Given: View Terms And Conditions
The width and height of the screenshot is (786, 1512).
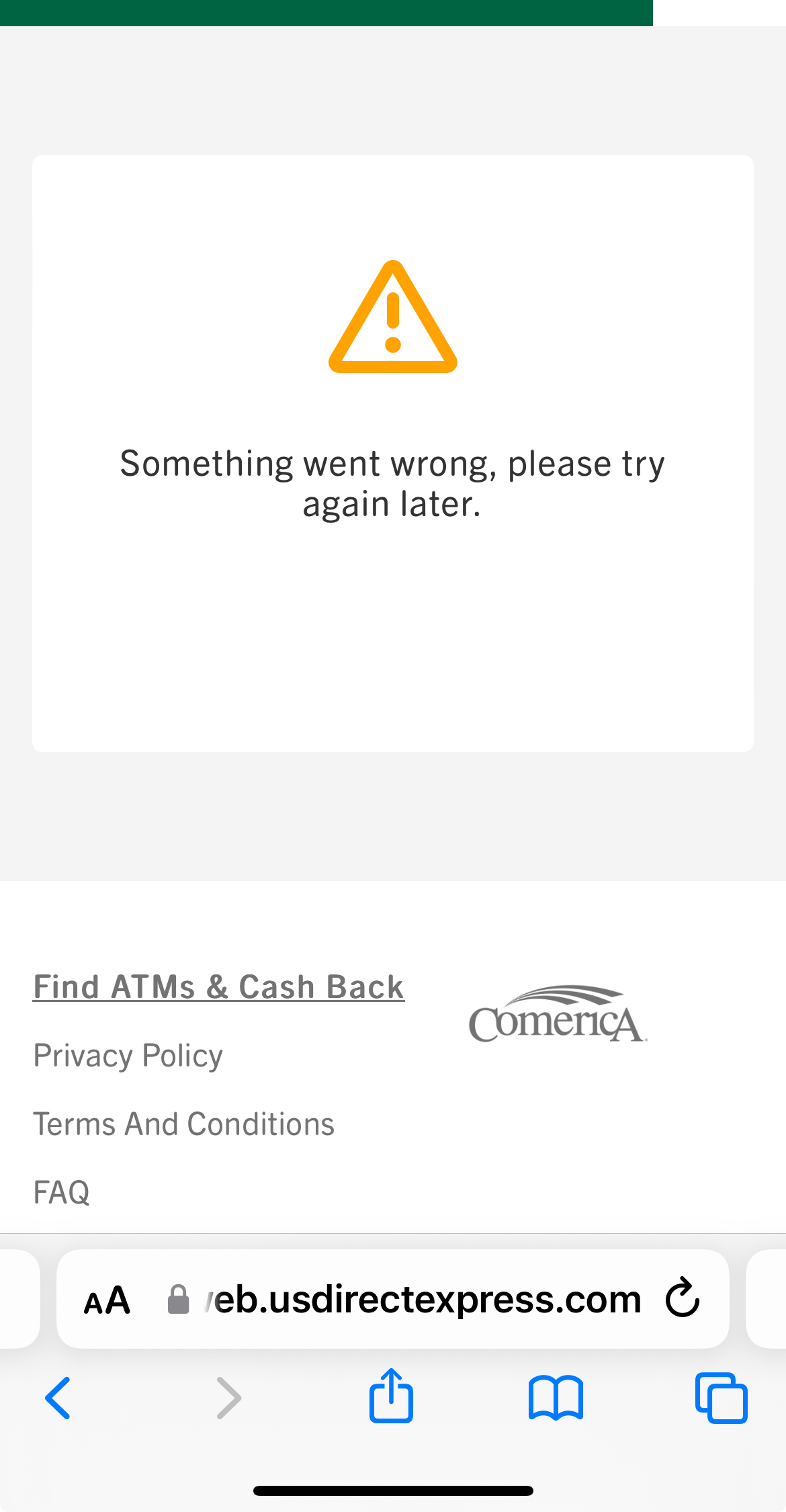Looking at the screenshot, I should coord(183,1124).
